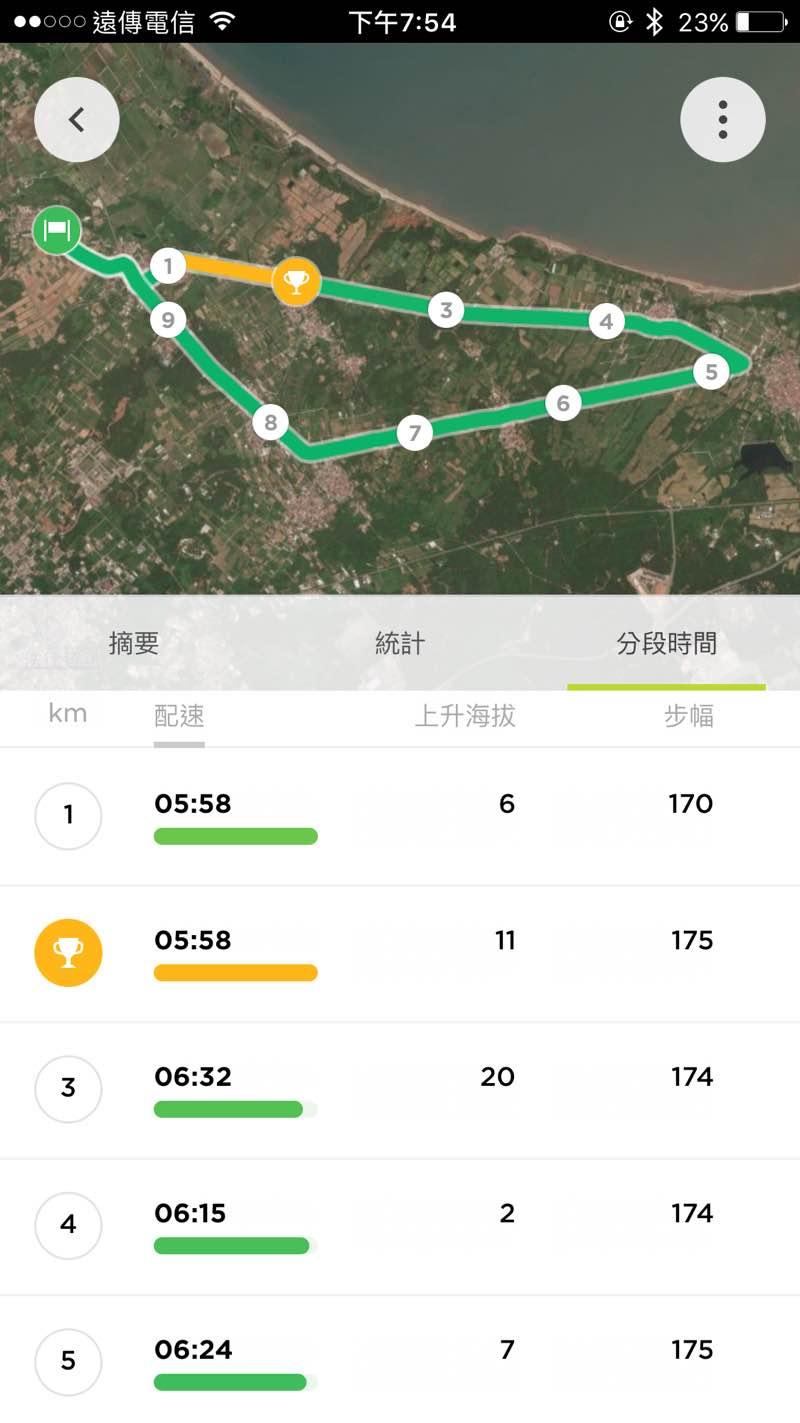Open the kilometer 5 split row
This screenshot has width=800, height=1423.
pyautogui.click(x=400, y=1361)
